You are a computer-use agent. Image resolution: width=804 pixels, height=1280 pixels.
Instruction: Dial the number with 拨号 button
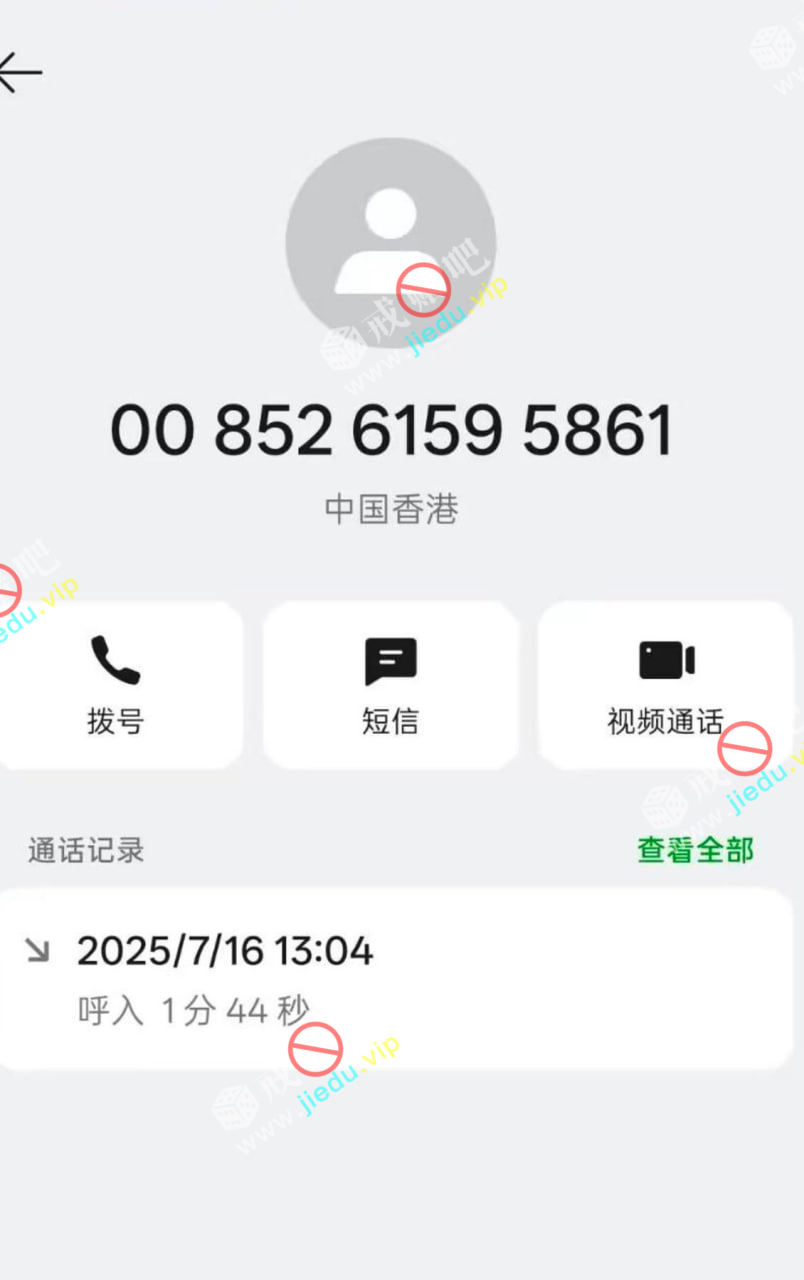(x=116, y=685)
